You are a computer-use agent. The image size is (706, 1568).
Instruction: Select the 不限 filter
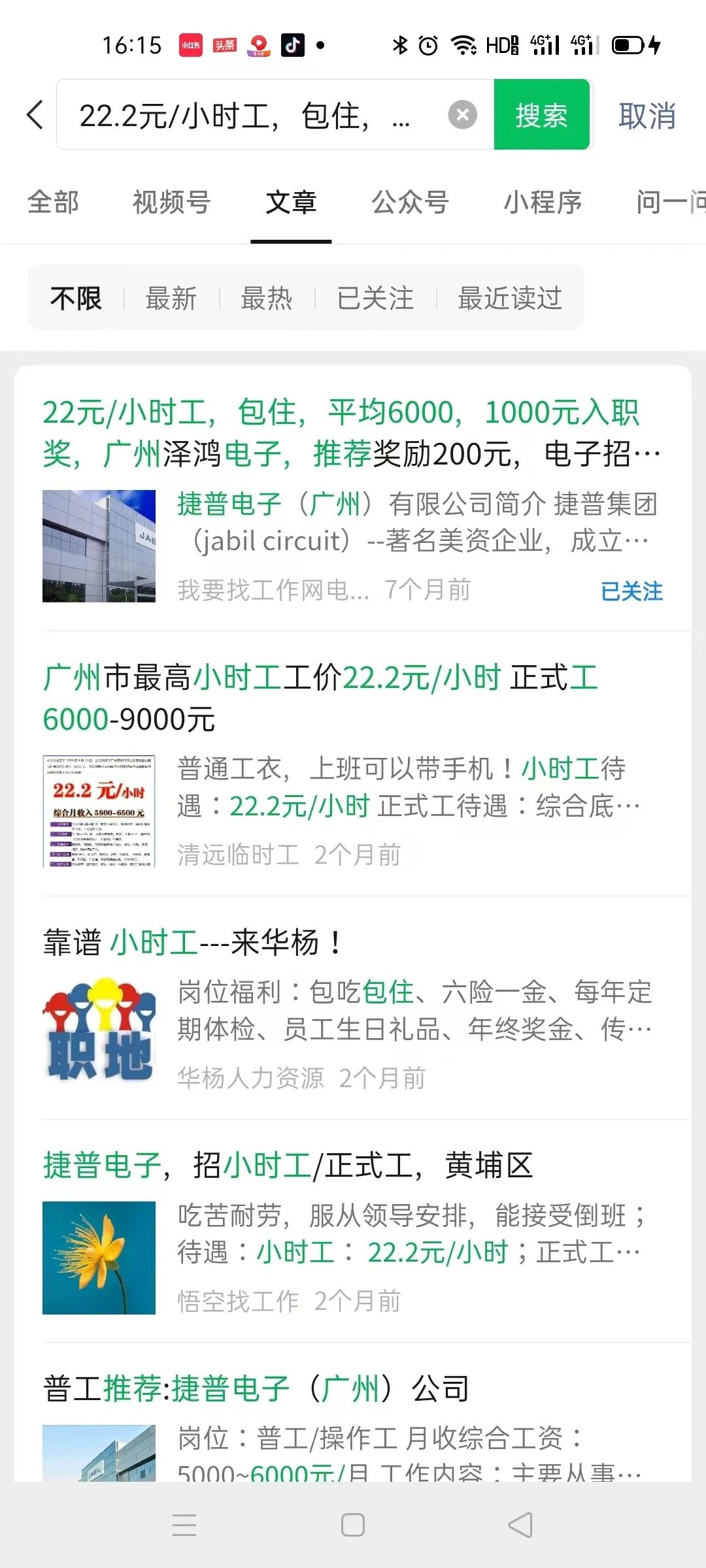(76, 299)
